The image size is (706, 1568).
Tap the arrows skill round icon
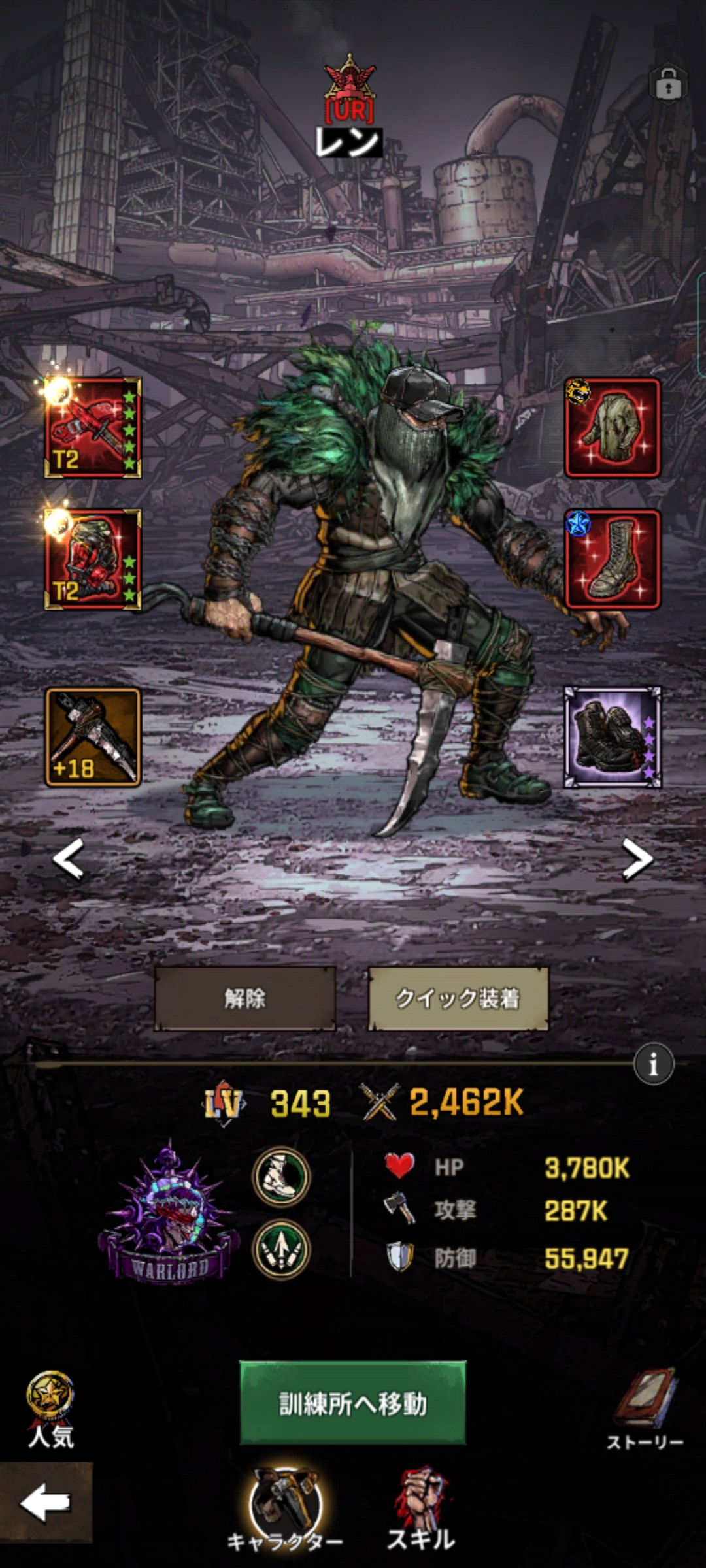[x=281, y=1250]
